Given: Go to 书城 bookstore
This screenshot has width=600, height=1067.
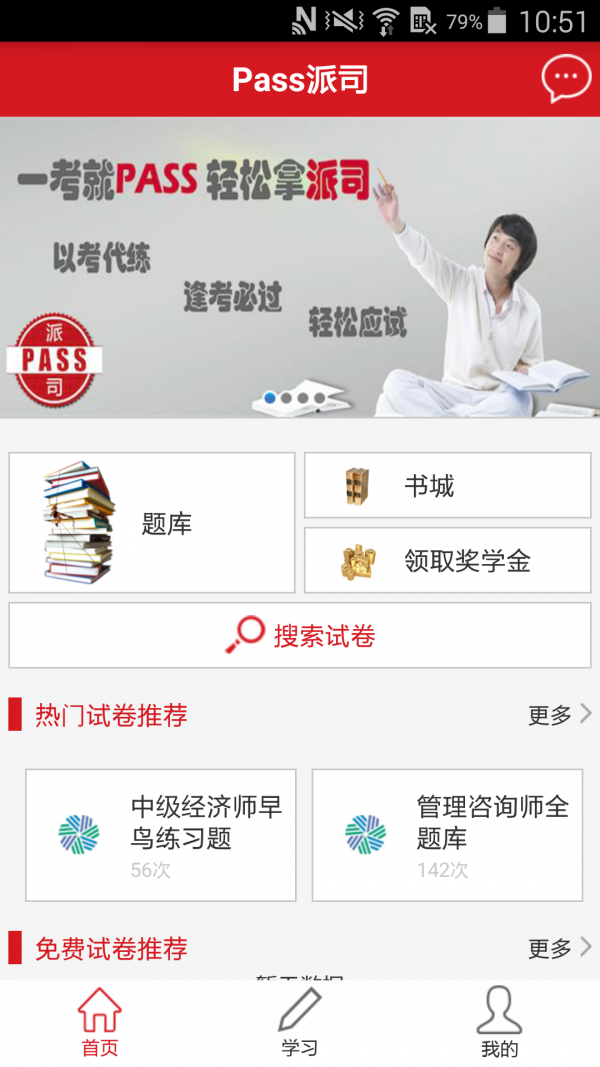Looking at the screenshot, I should [x=447, y=487].
